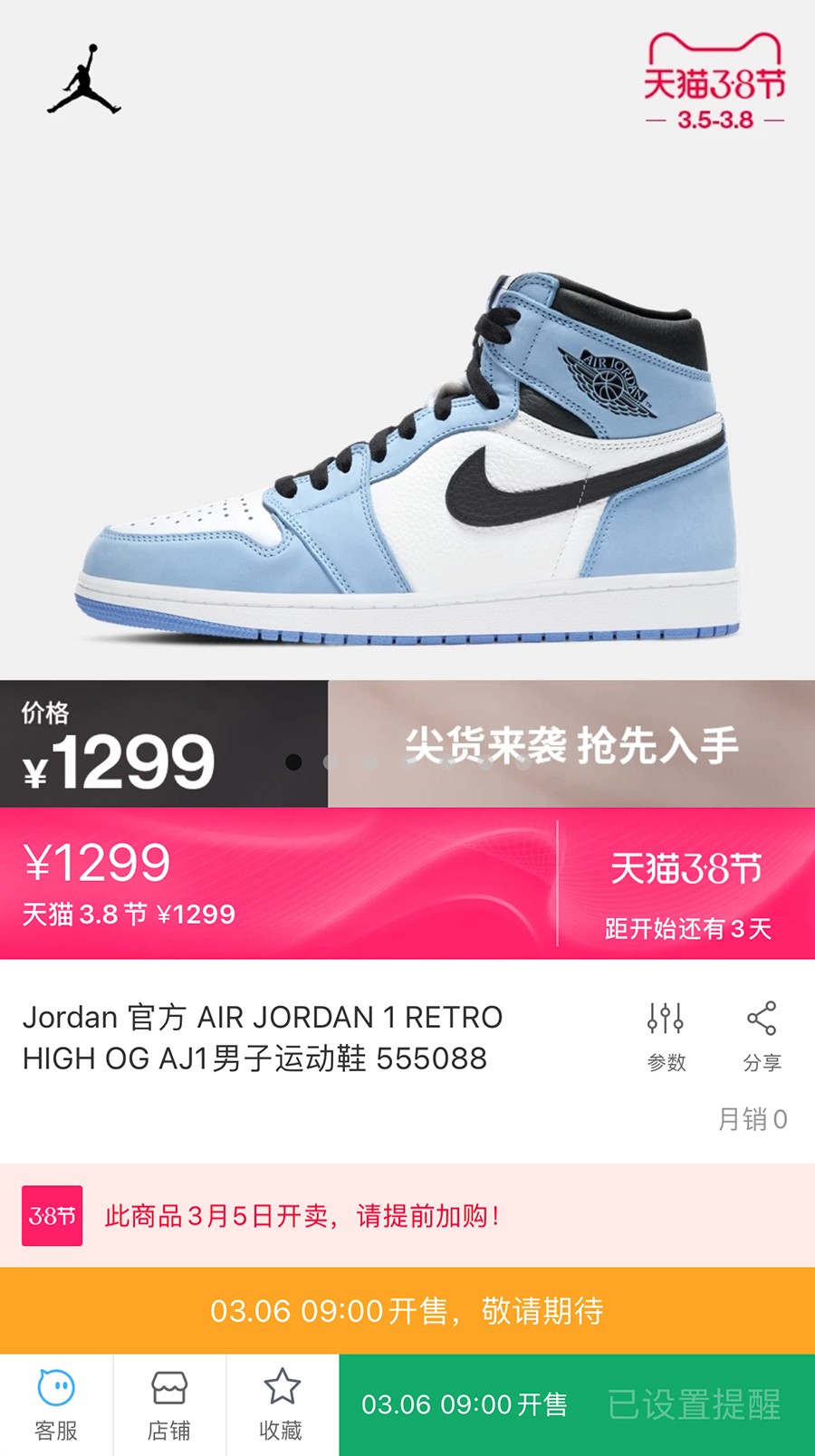Share this Air Jordan 1 listing

[x=762, y=1036]
